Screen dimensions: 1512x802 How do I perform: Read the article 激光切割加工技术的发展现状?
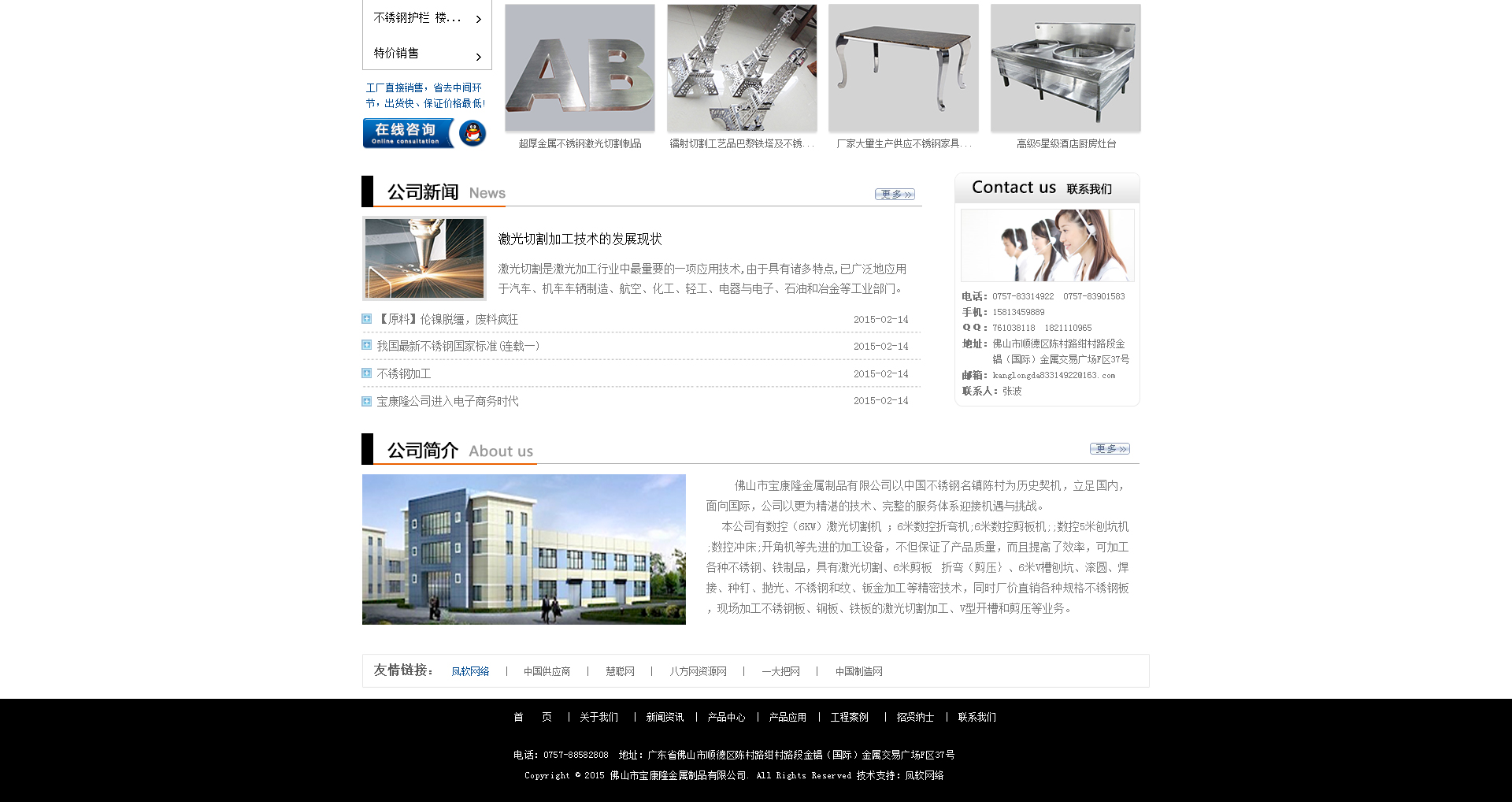580,239
